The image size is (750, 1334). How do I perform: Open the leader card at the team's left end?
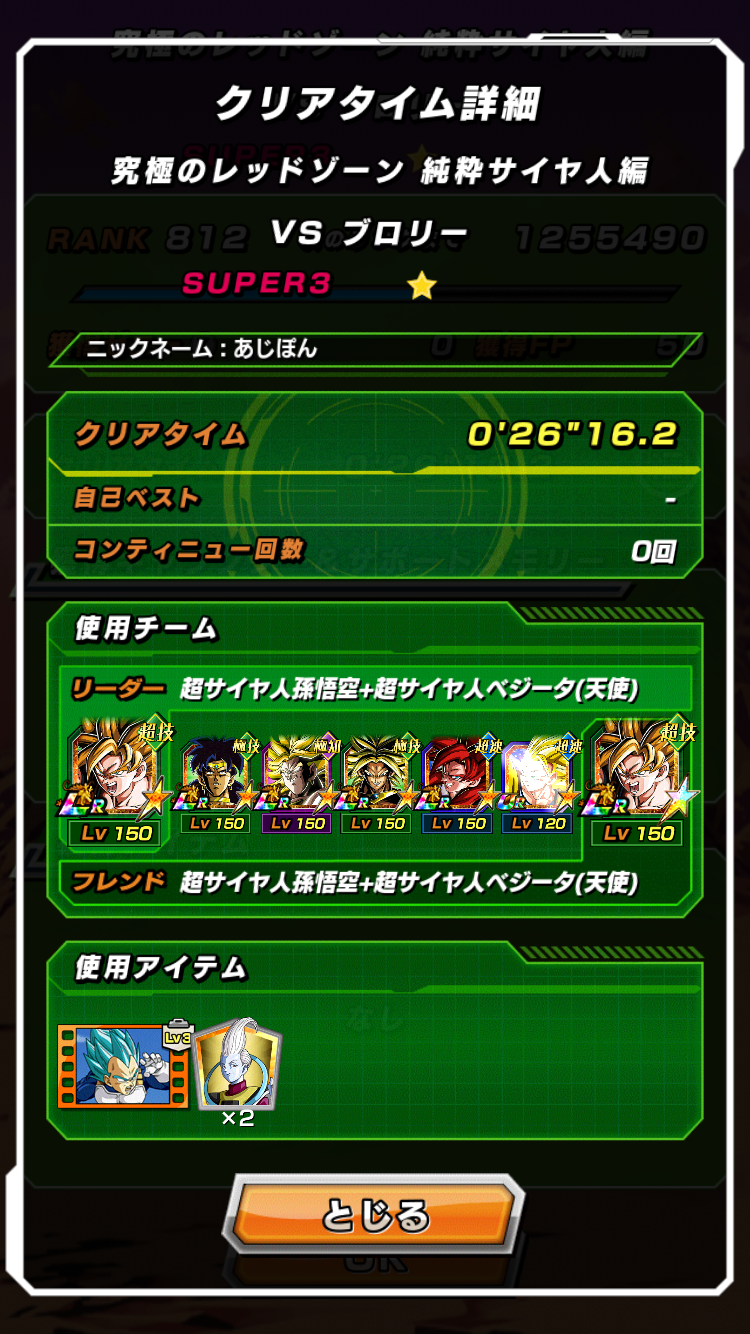[116, 782]
